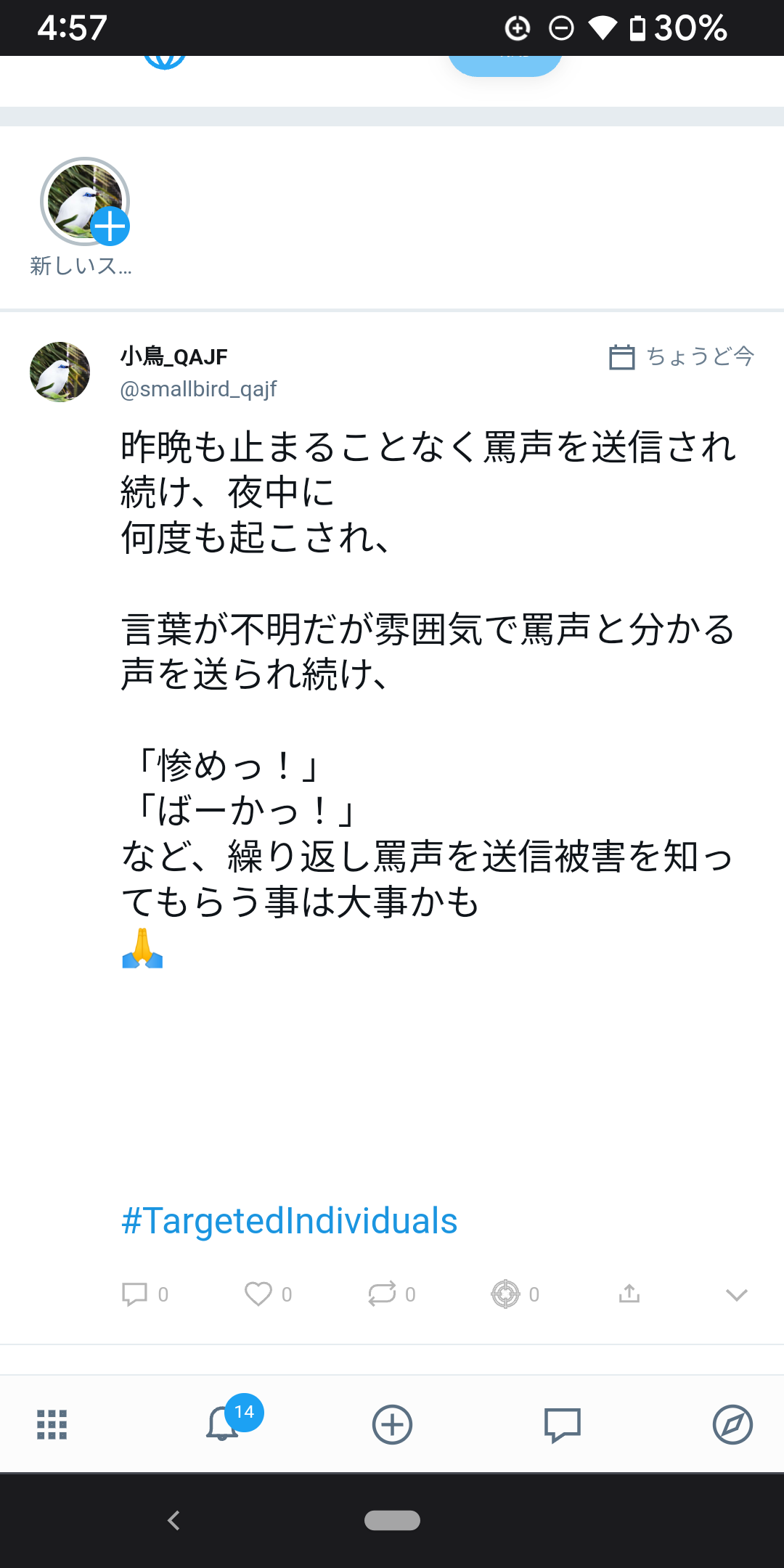Viewport: 784px width, 1568px height.
Task: Open the @smallbird_qajf profile link
Action: 198,389
